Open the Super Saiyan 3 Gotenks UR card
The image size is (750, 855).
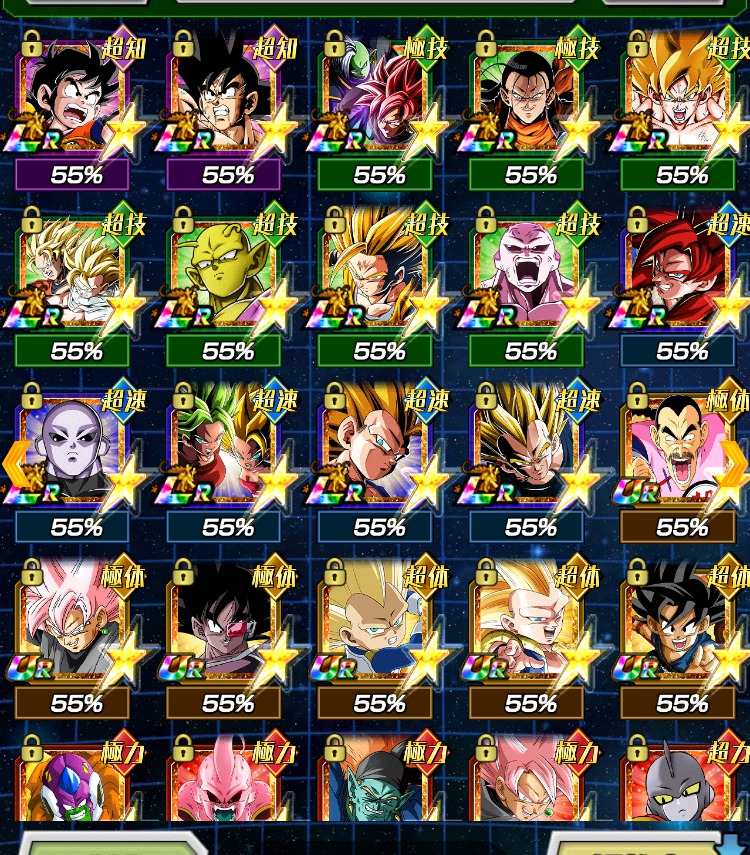point(526,628)
